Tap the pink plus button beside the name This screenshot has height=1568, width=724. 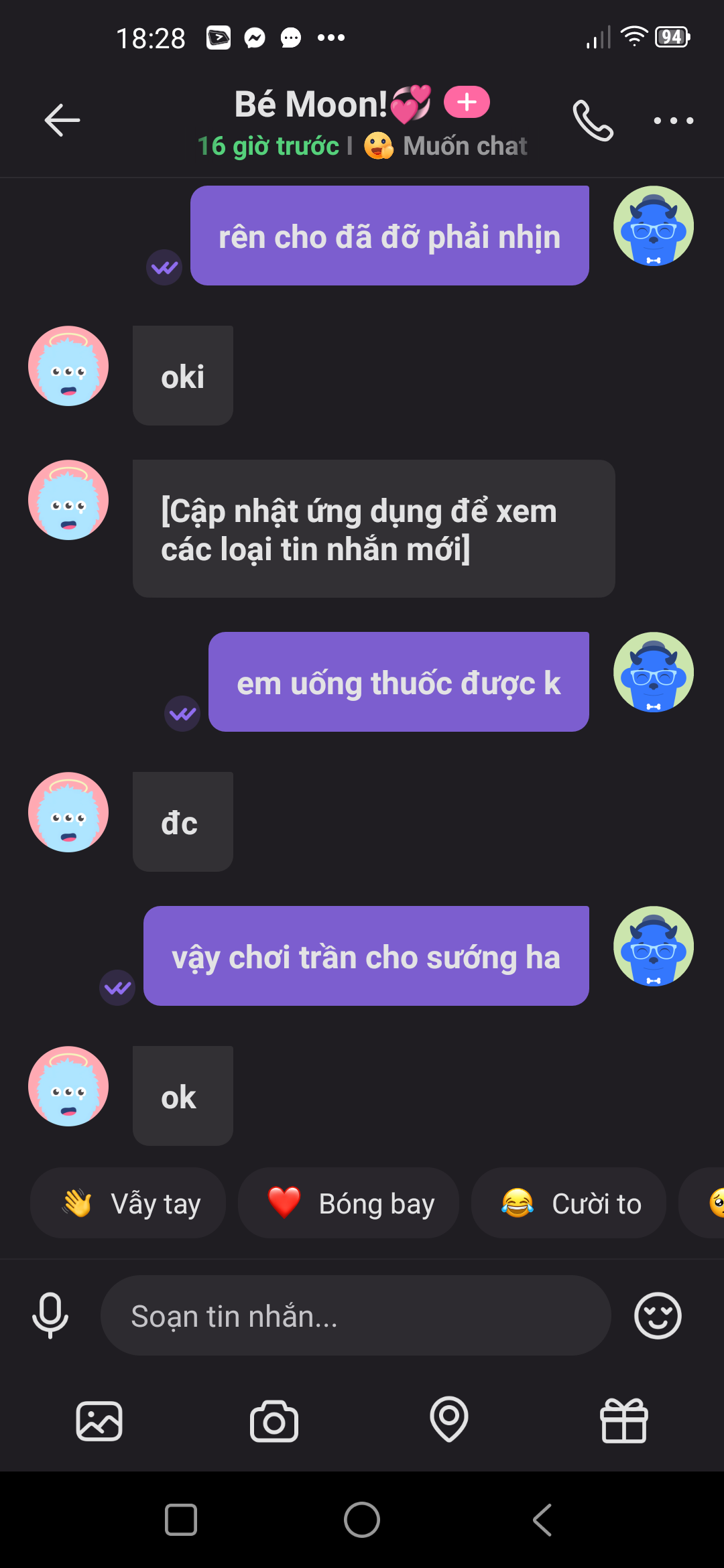pos(467,103)
